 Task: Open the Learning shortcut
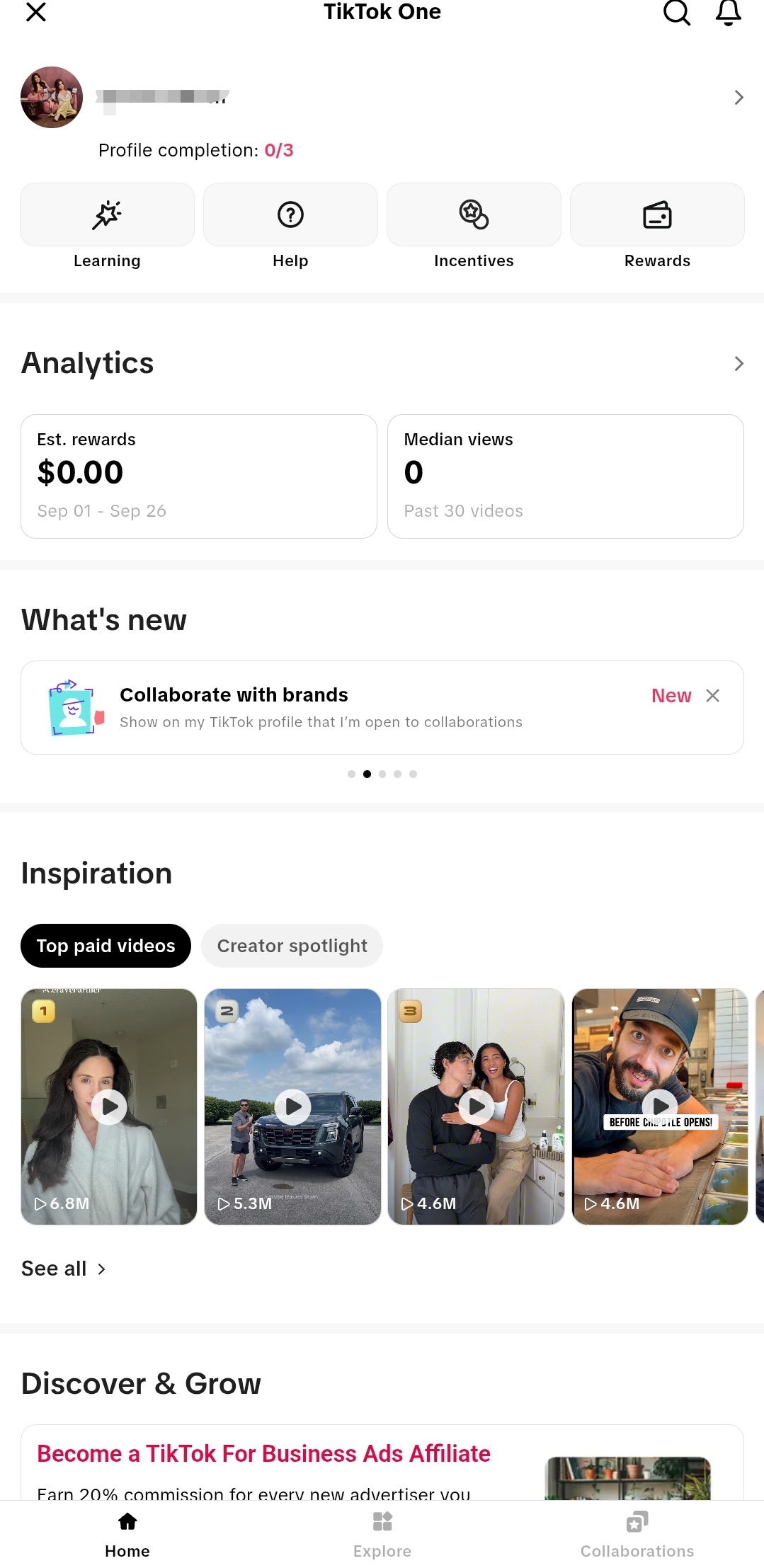tap(107, 227)
